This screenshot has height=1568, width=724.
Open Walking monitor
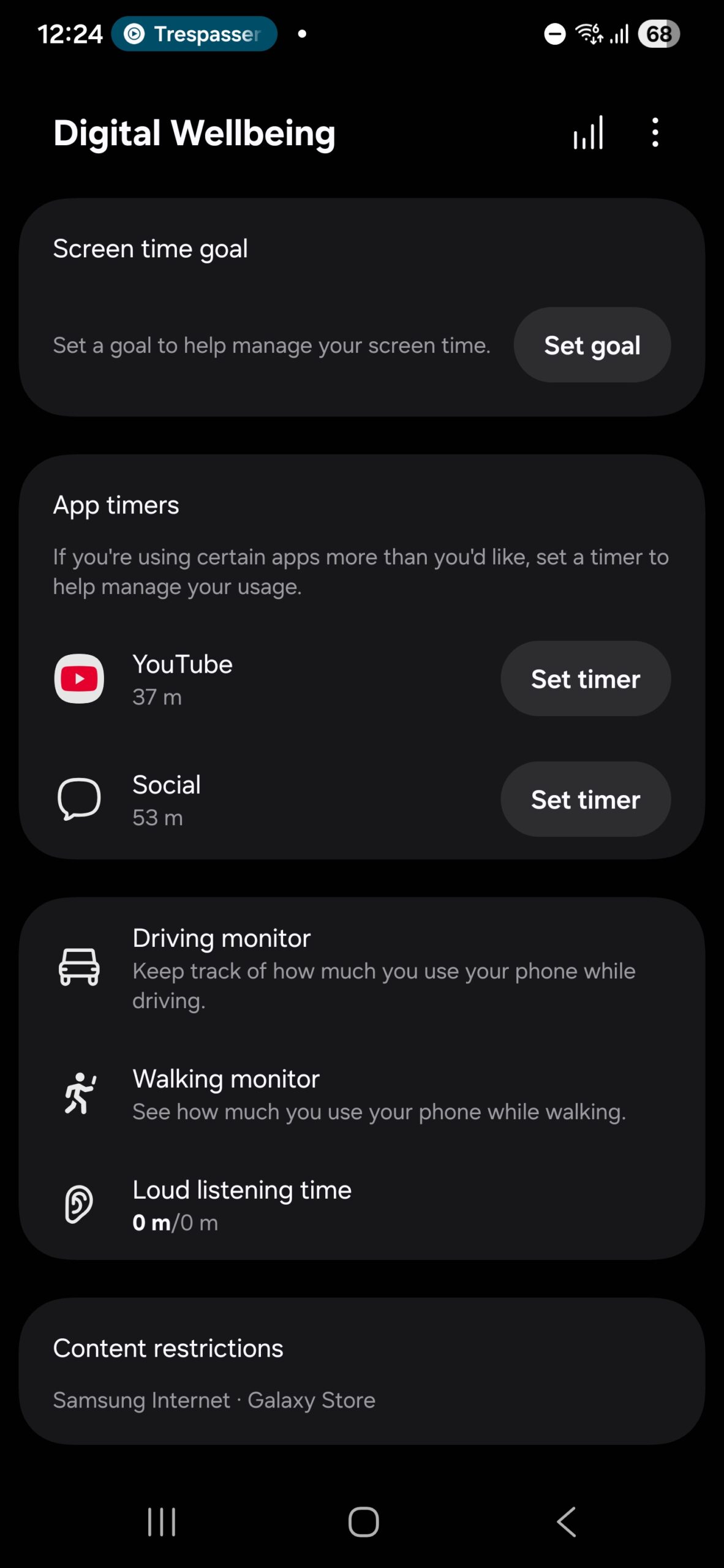(361, 1095)
